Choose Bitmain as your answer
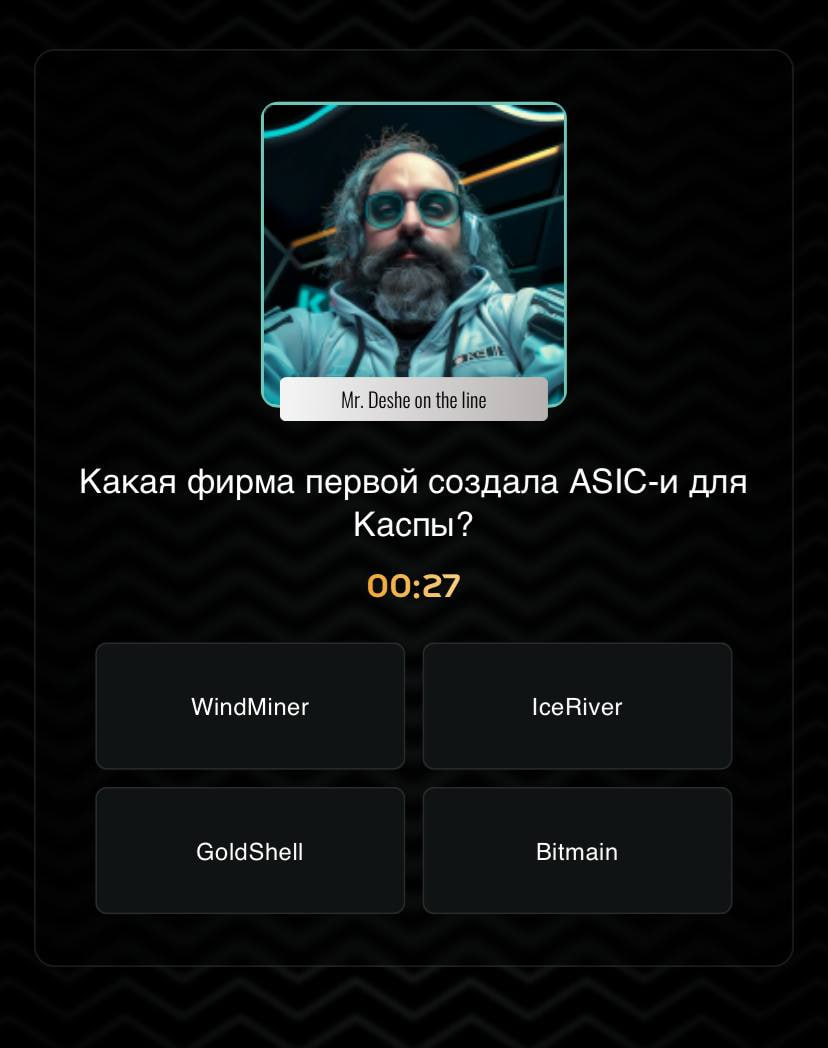Viewport: 828px width, 1048px height. tap(577, 851)
